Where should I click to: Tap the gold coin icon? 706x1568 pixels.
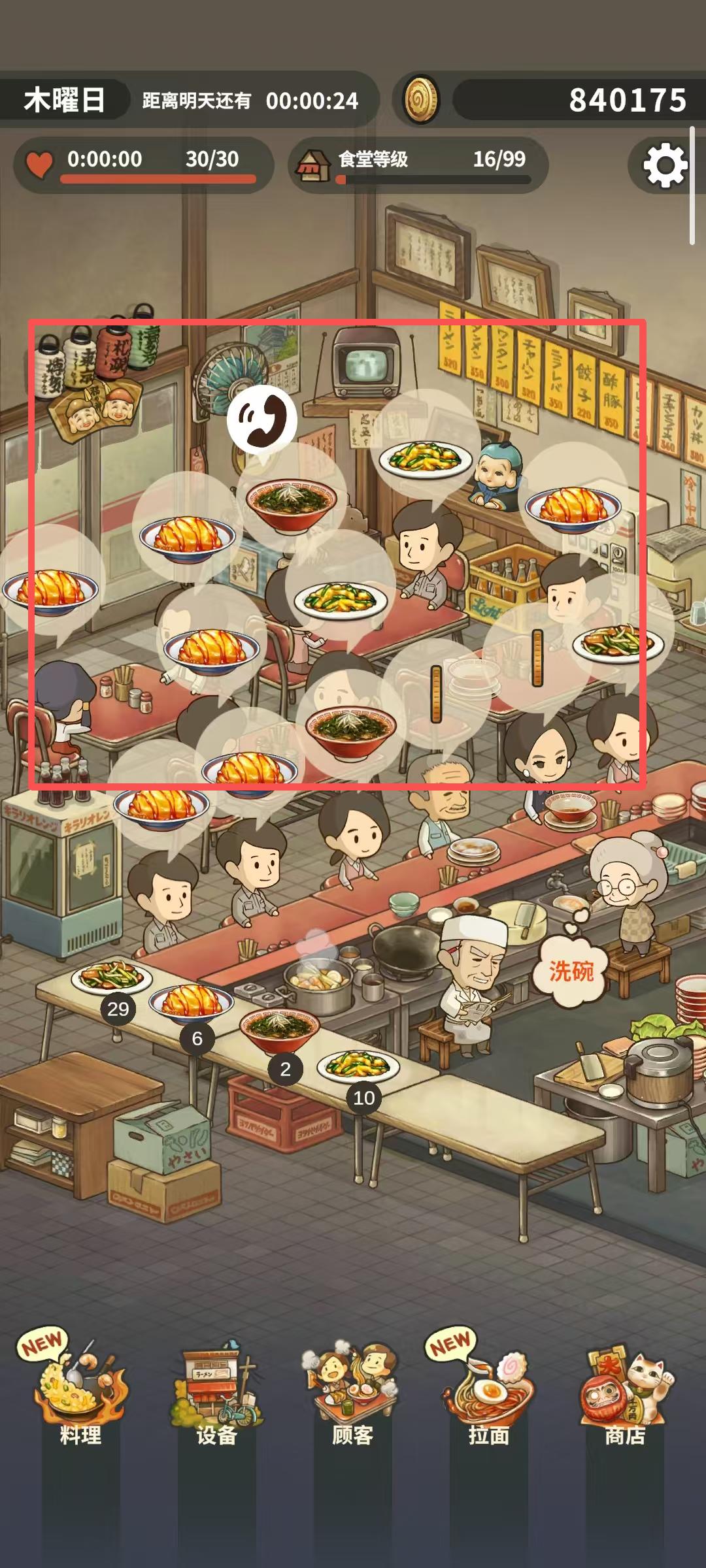tap(420, 100)
